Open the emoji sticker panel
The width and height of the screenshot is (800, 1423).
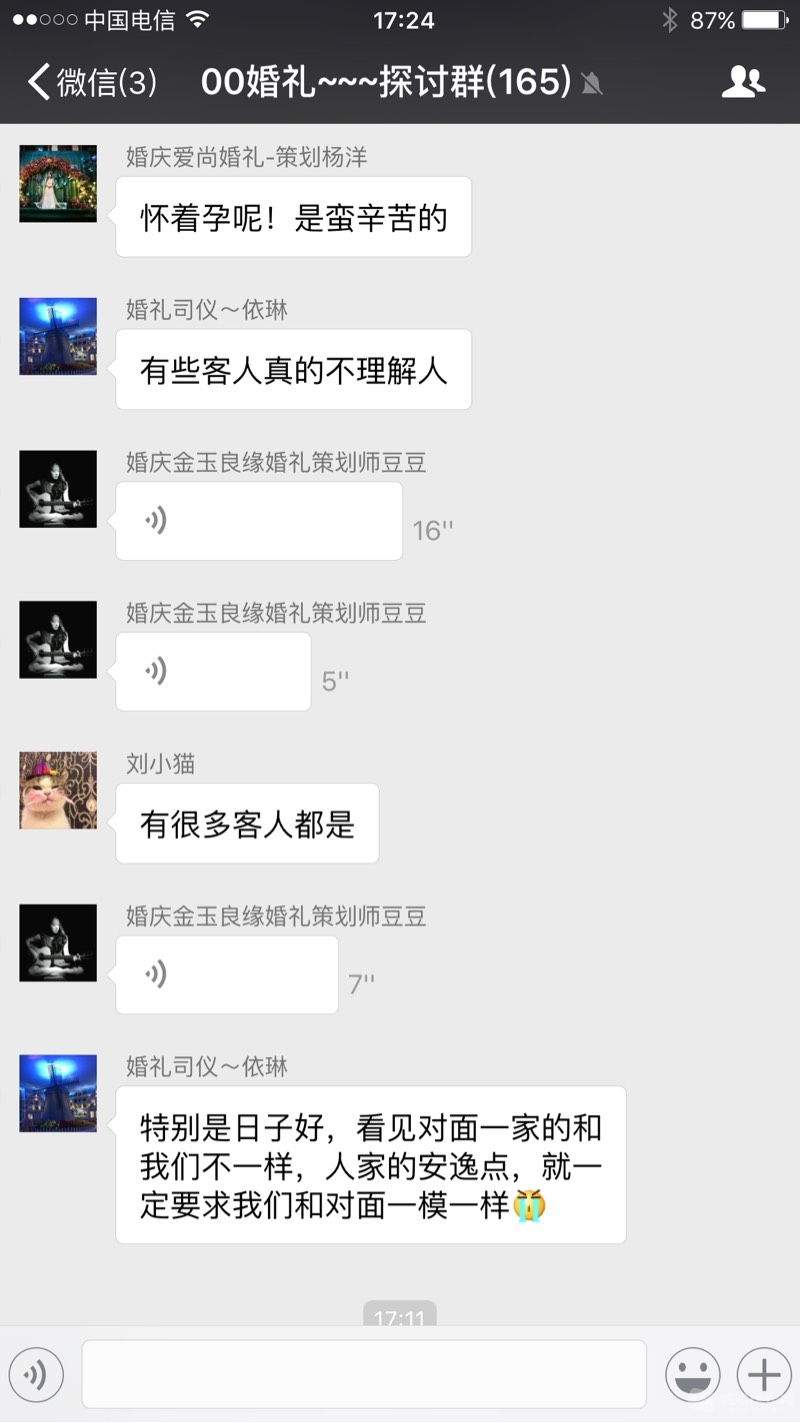coord(692,1375)
